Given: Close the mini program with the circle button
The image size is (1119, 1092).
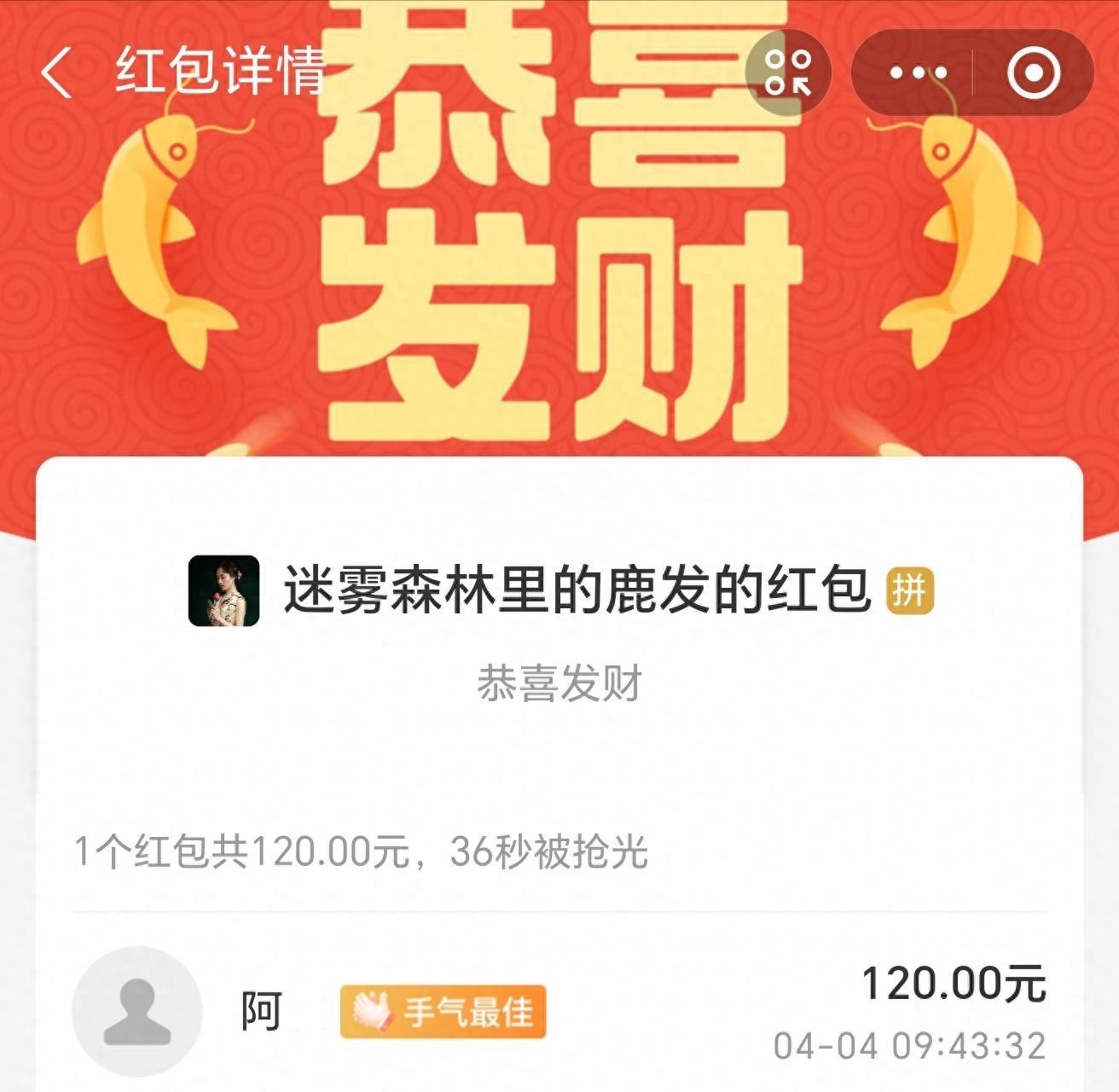Looking at the screenshot, I should (1034, 73).
